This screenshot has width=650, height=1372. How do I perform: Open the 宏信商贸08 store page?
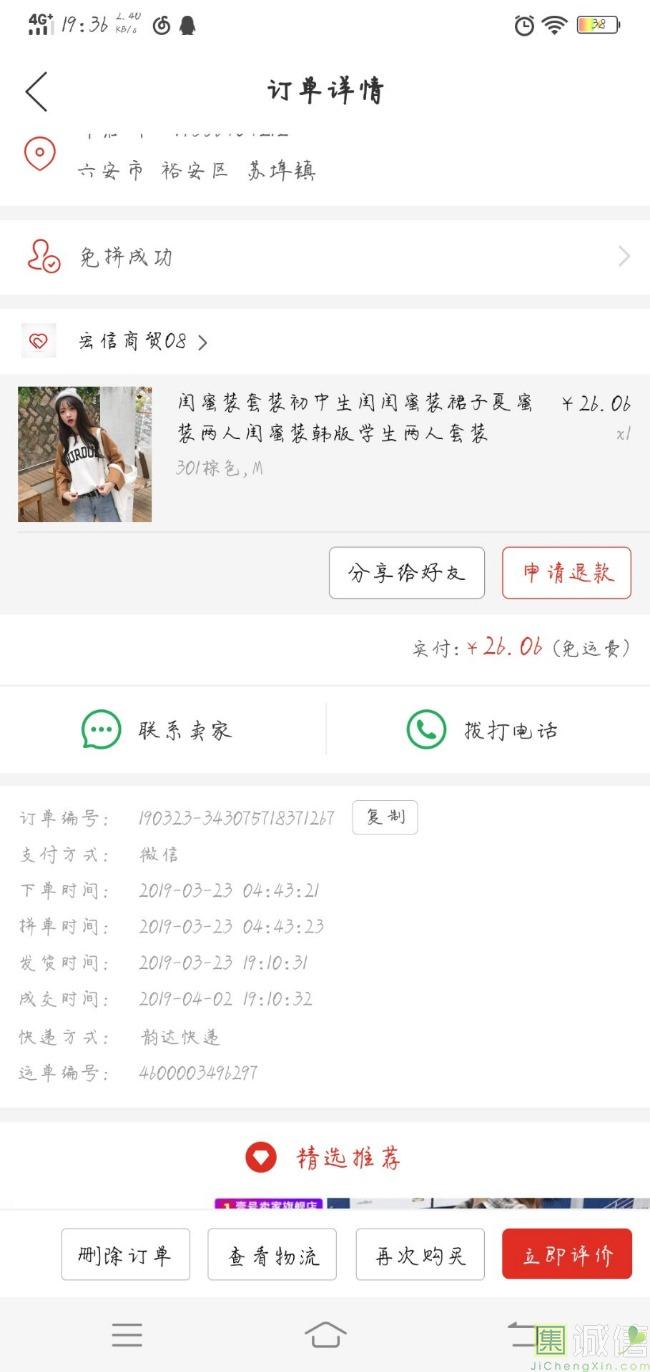143,342
